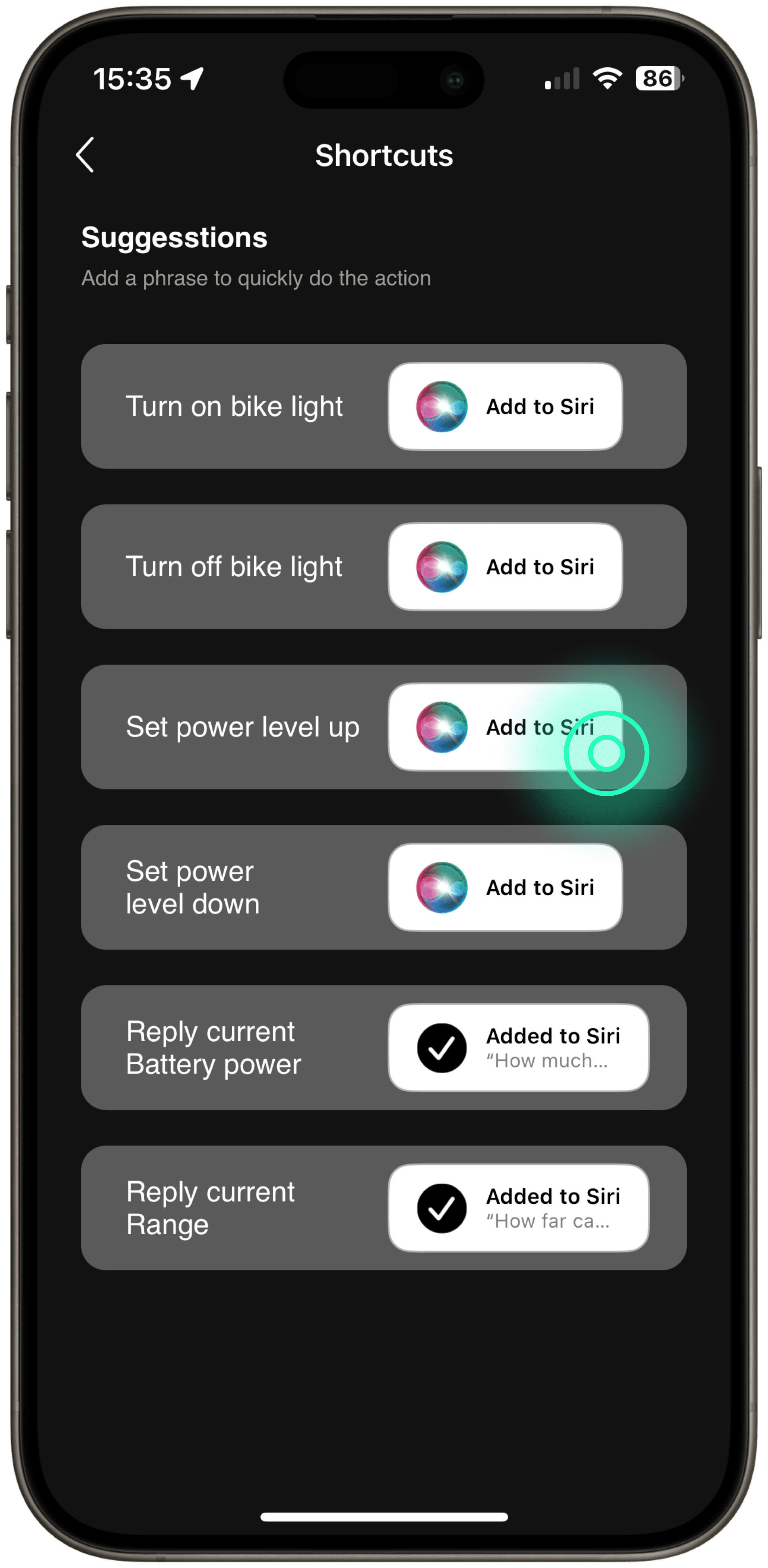This screenshot has width=768, height=1568.
Task: Add 'Turn on bike light' to Siri
Action: (505, 407)
